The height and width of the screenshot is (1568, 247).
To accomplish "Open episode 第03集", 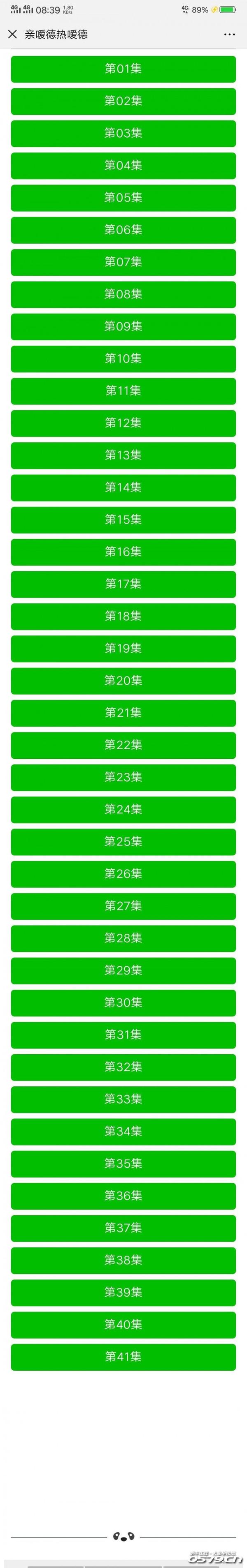I will click(x=123, y=133).
